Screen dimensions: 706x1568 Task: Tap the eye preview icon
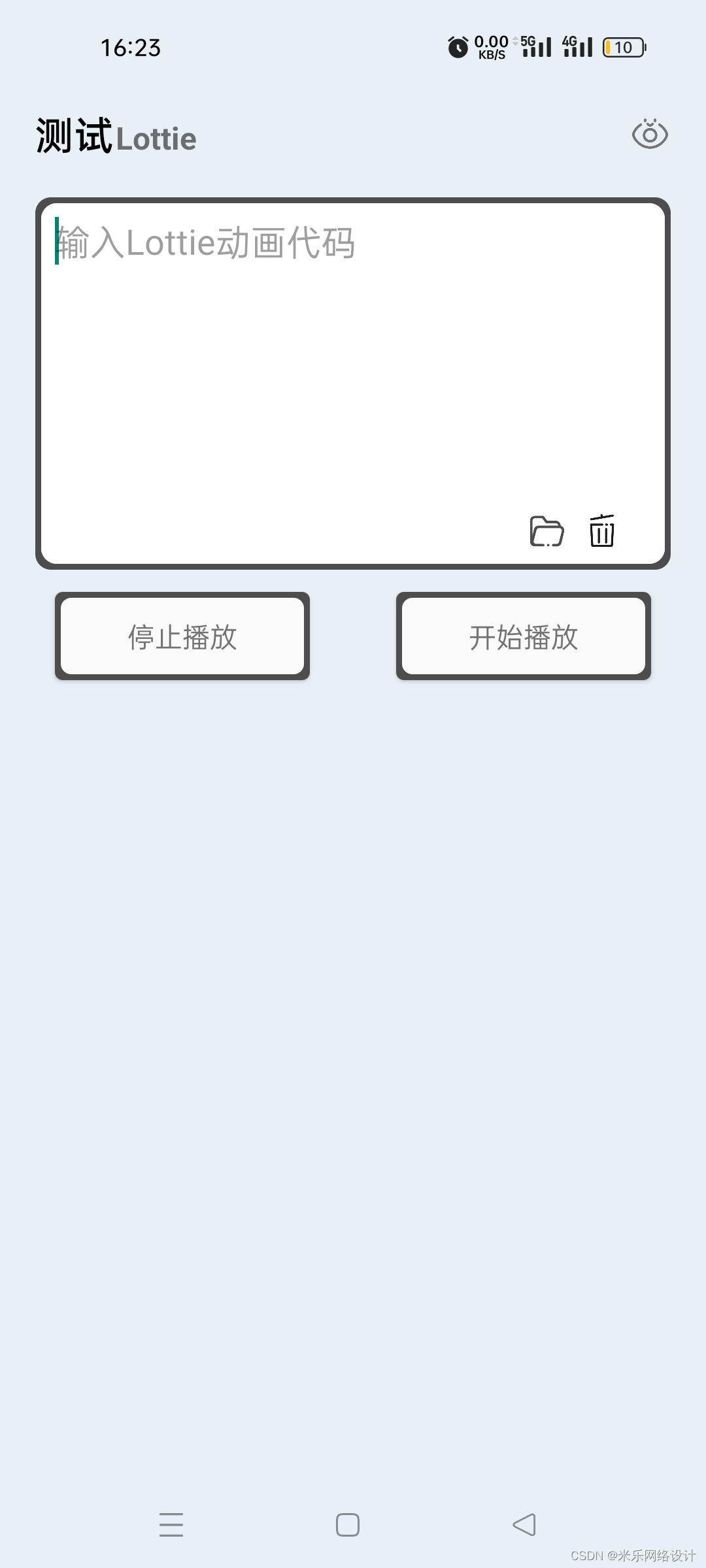coord(649,135)
